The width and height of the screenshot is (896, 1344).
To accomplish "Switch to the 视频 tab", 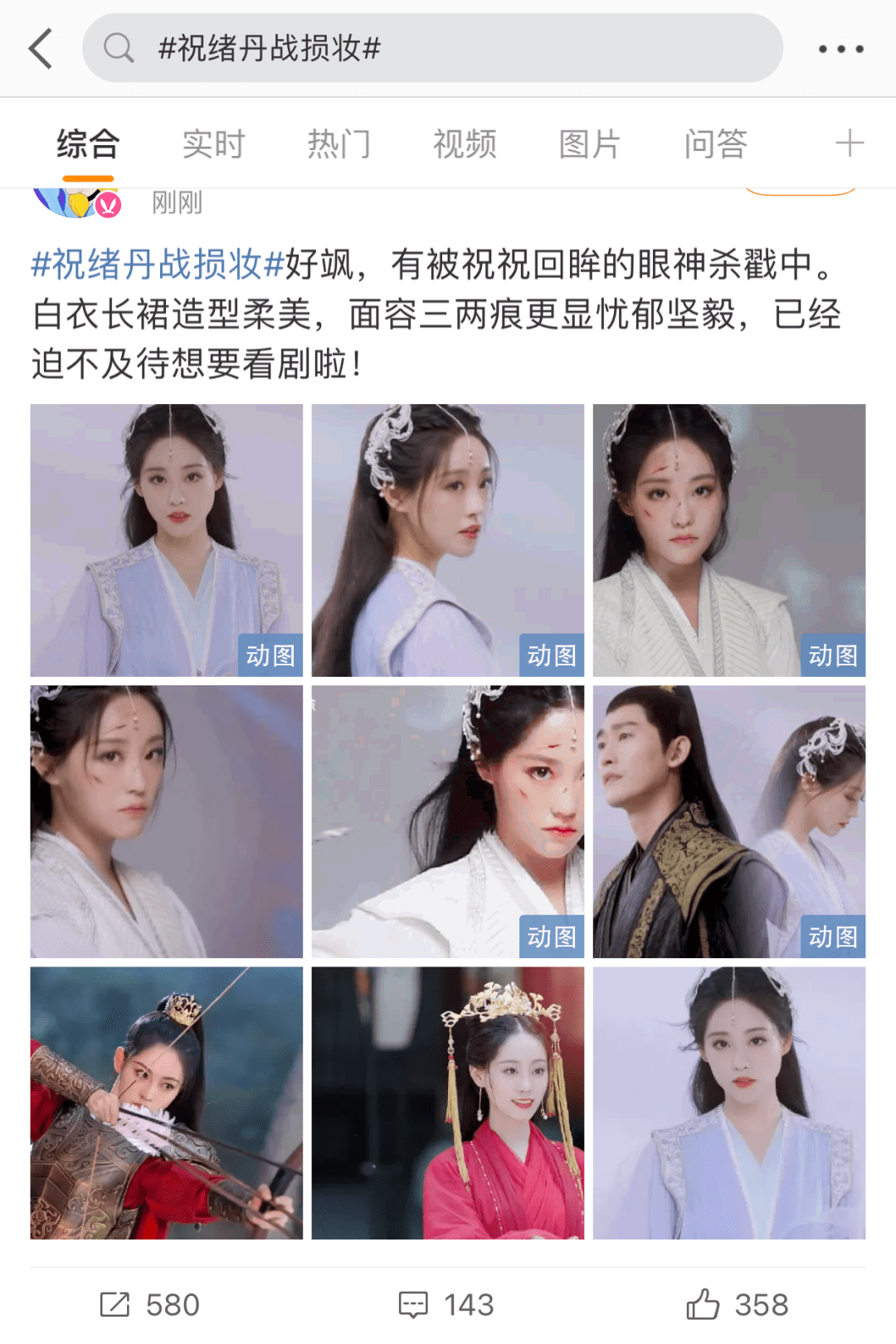I will pos(465,144).
